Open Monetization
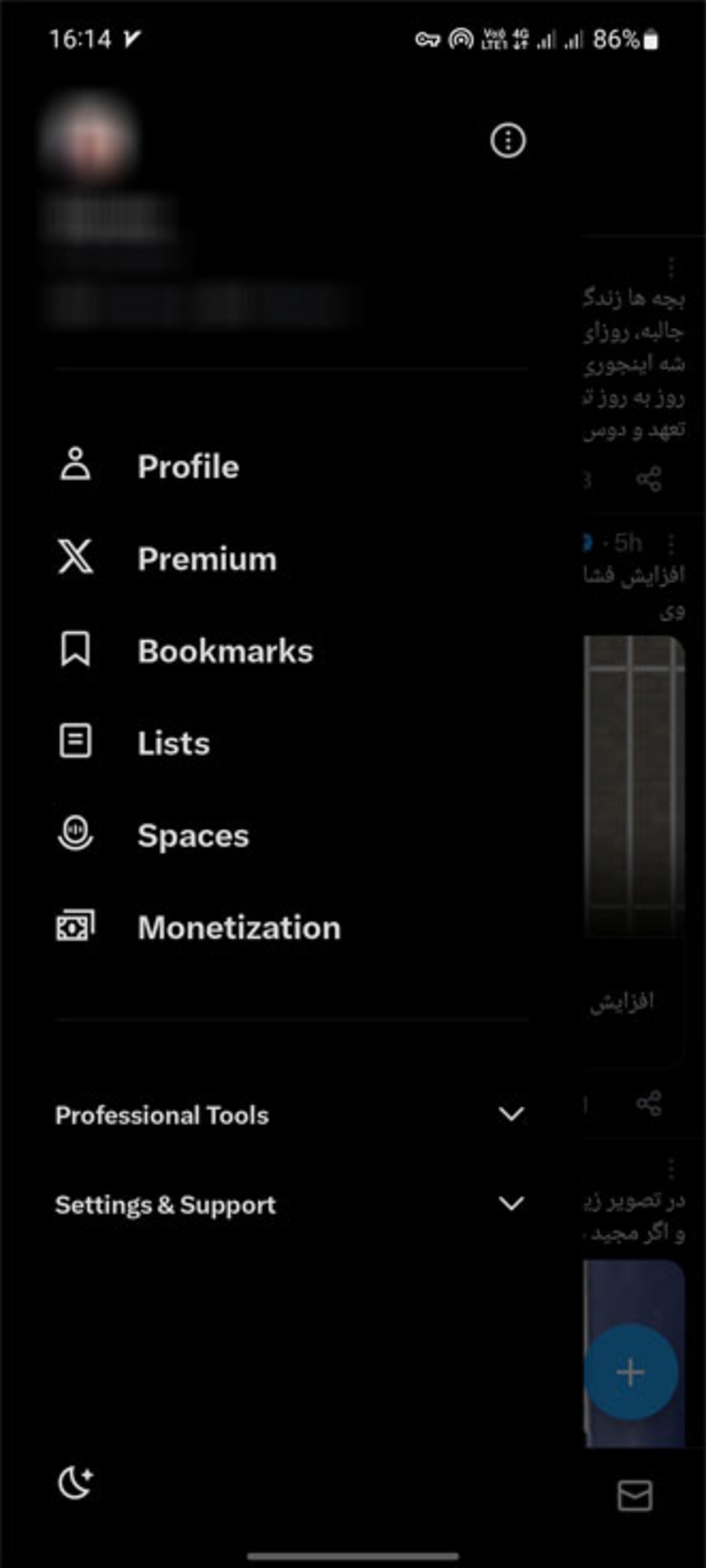This screenshot has width=706, height=1568. 239,928
